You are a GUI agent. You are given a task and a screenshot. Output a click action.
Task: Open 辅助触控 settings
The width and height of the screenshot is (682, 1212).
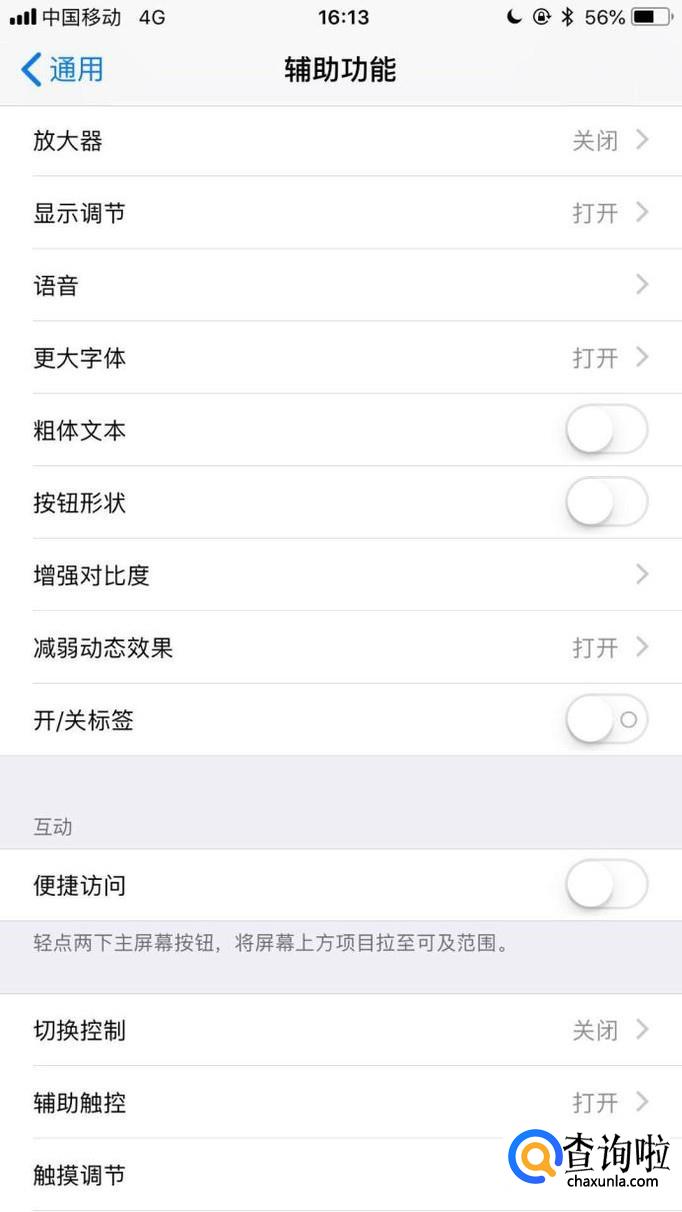click(340, 1103)
